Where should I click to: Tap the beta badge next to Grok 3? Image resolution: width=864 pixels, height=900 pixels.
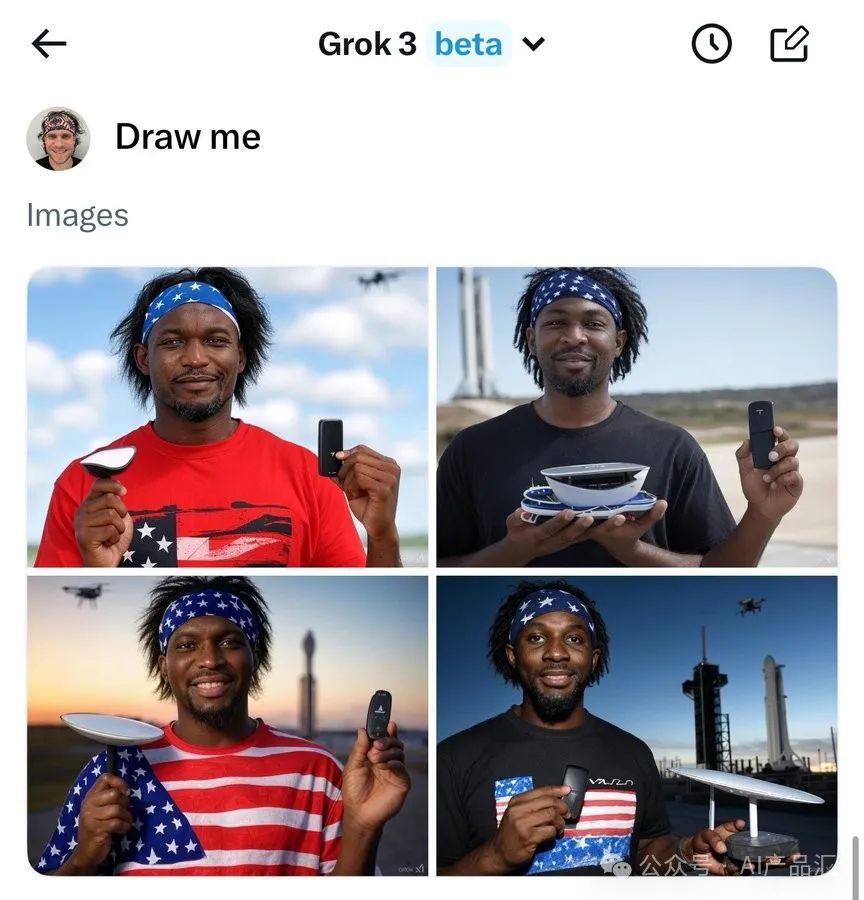(x=469, y=43)
